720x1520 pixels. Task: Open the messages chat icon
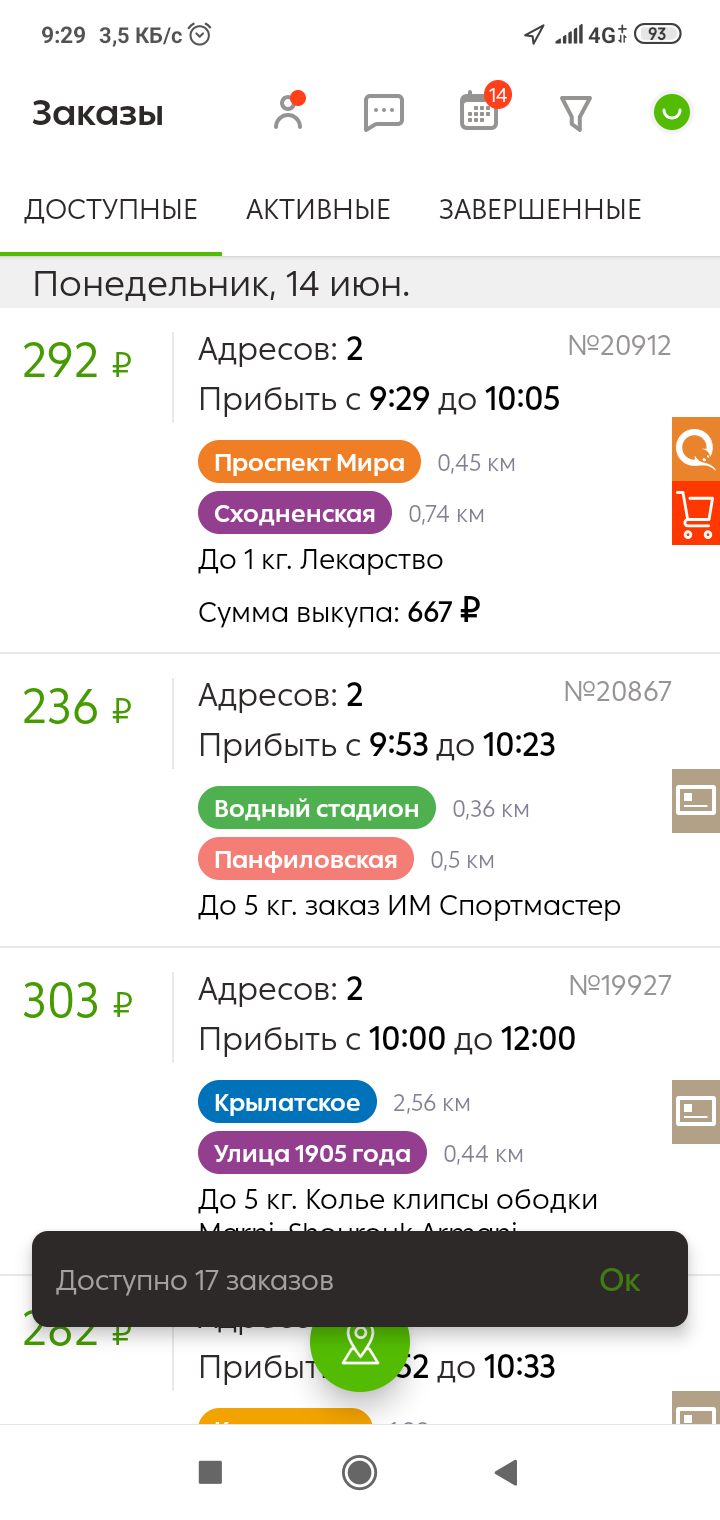pos(383,113)
